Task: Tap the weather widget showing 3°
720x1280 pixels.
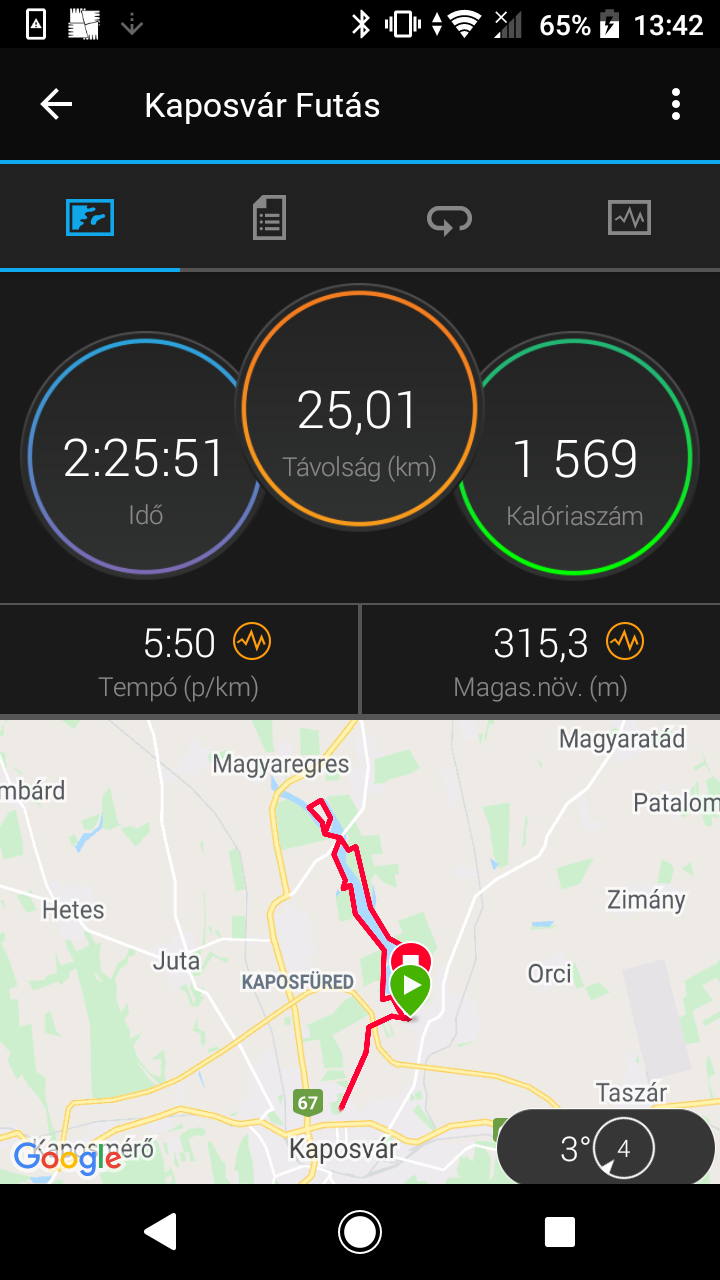Action: click(605, 1148)
